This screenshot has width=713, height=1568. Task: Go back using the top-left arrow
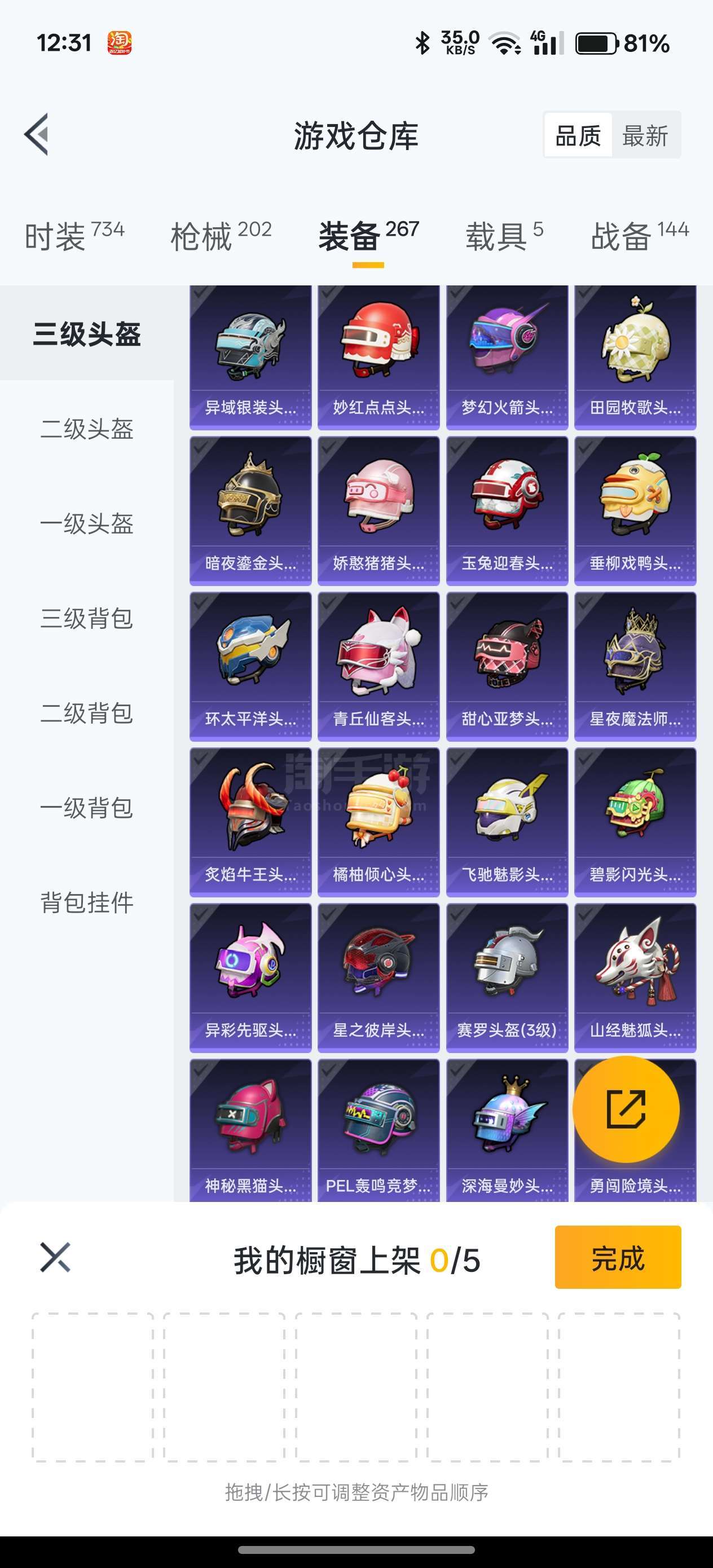(37, 135)
